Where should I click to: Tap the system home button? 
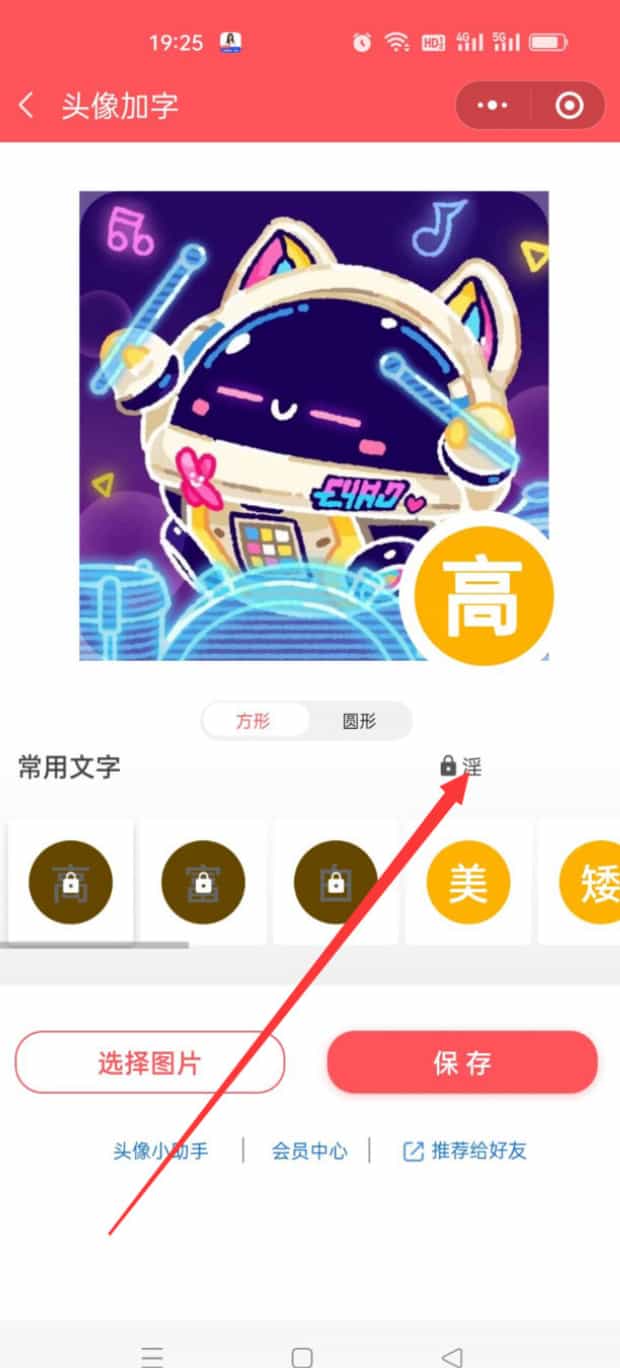302,1357
